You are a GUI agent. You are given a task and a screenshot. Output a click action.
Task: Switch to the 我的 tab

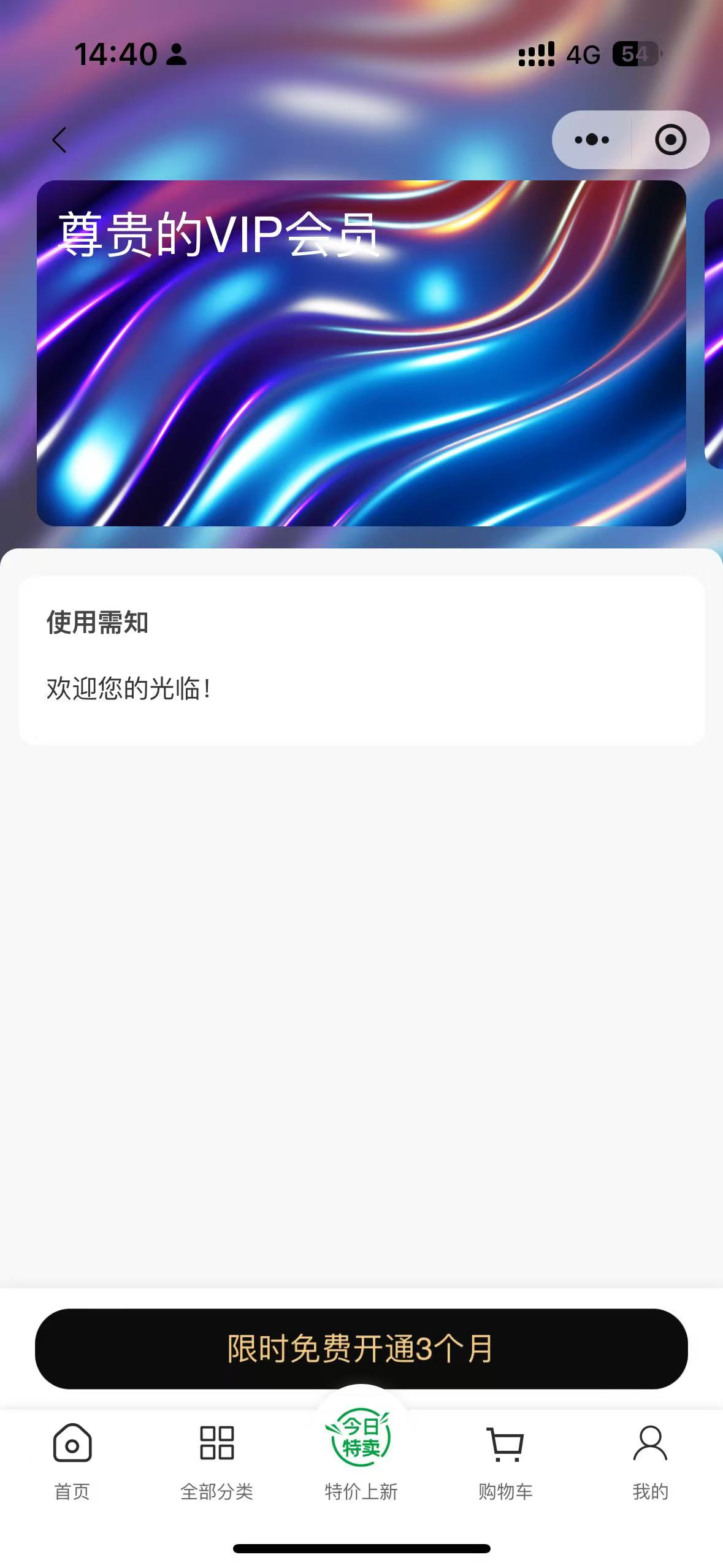[650, 1460]
